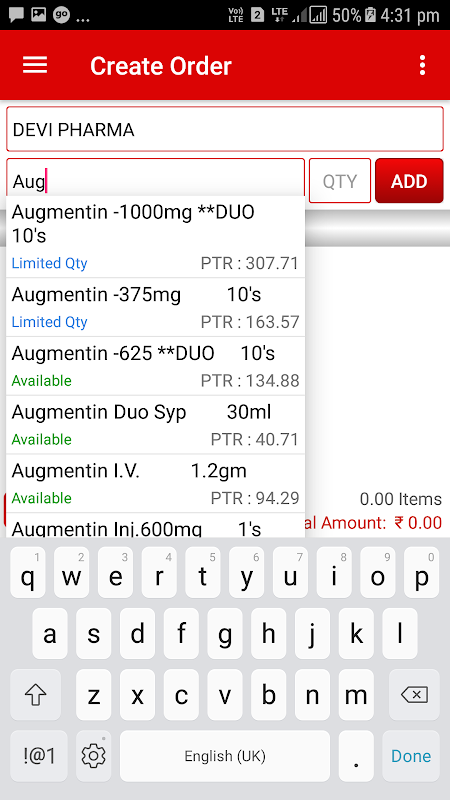This screenshot has height=800, width=450.
Task: Pick Augmentin -625 **DUO 10's
Action: tap(156, 366)
